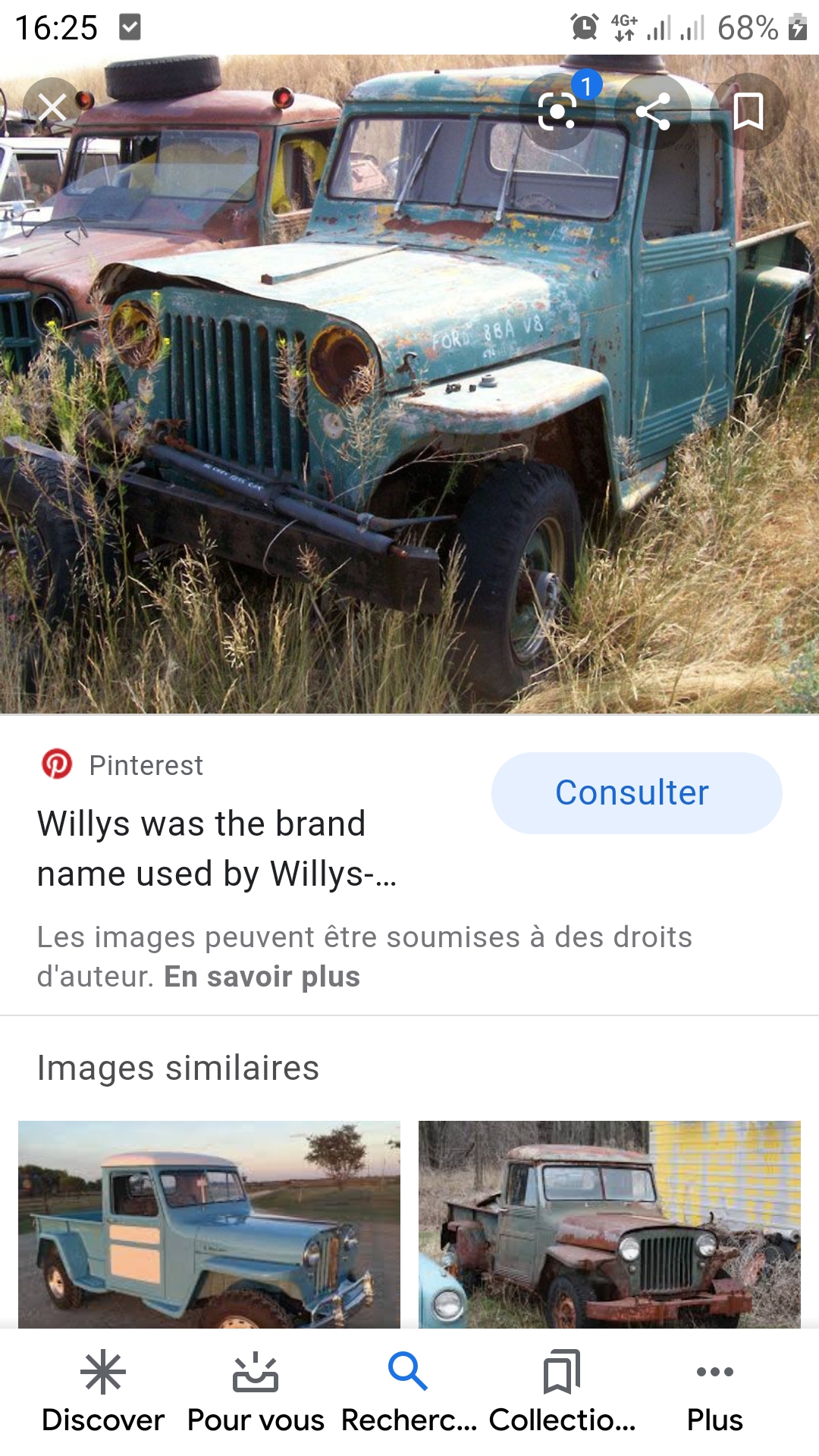Open Google Lens visual search
819x1456 pixels.
click(558, 112)
